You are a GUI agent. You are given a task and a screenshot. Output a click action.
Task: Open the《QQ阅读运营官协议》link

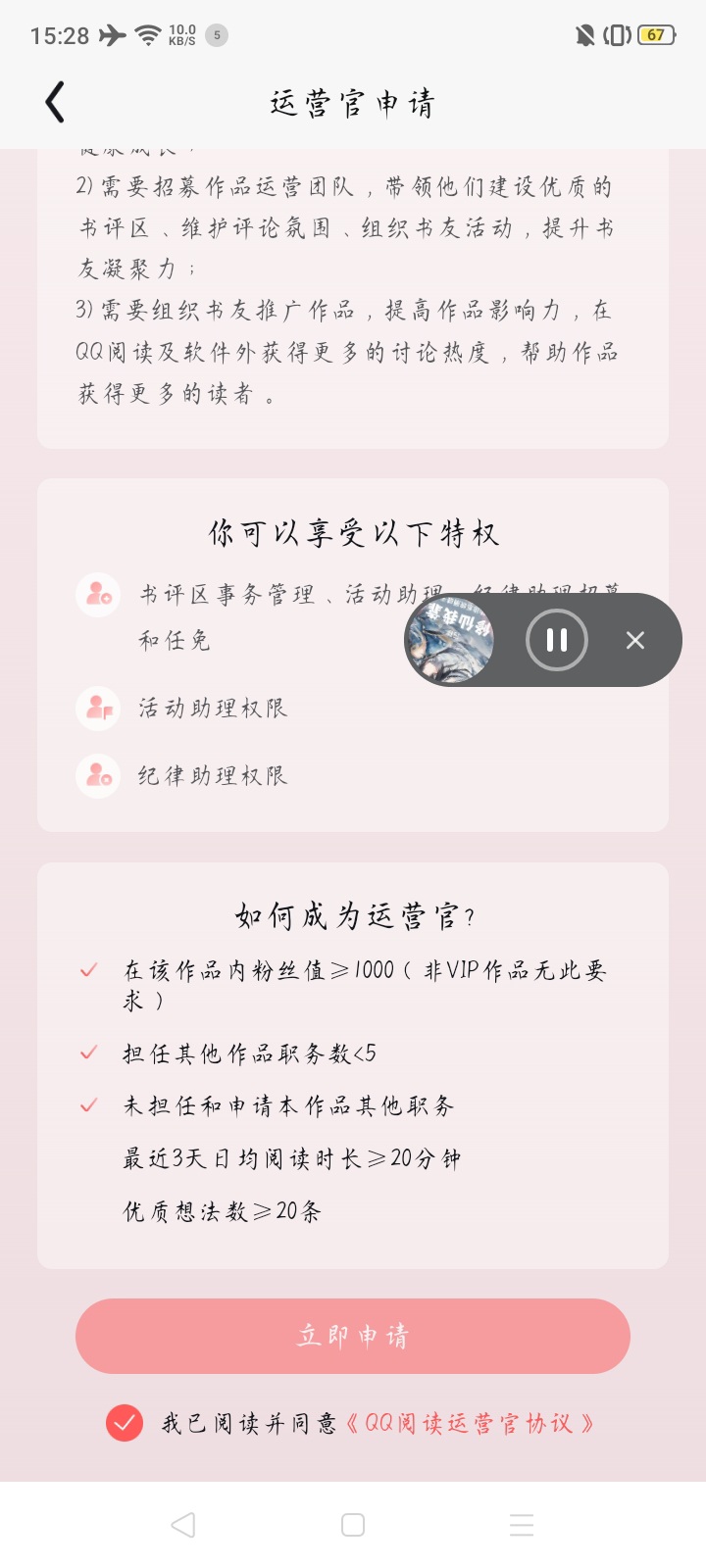tap(469, 1423)
